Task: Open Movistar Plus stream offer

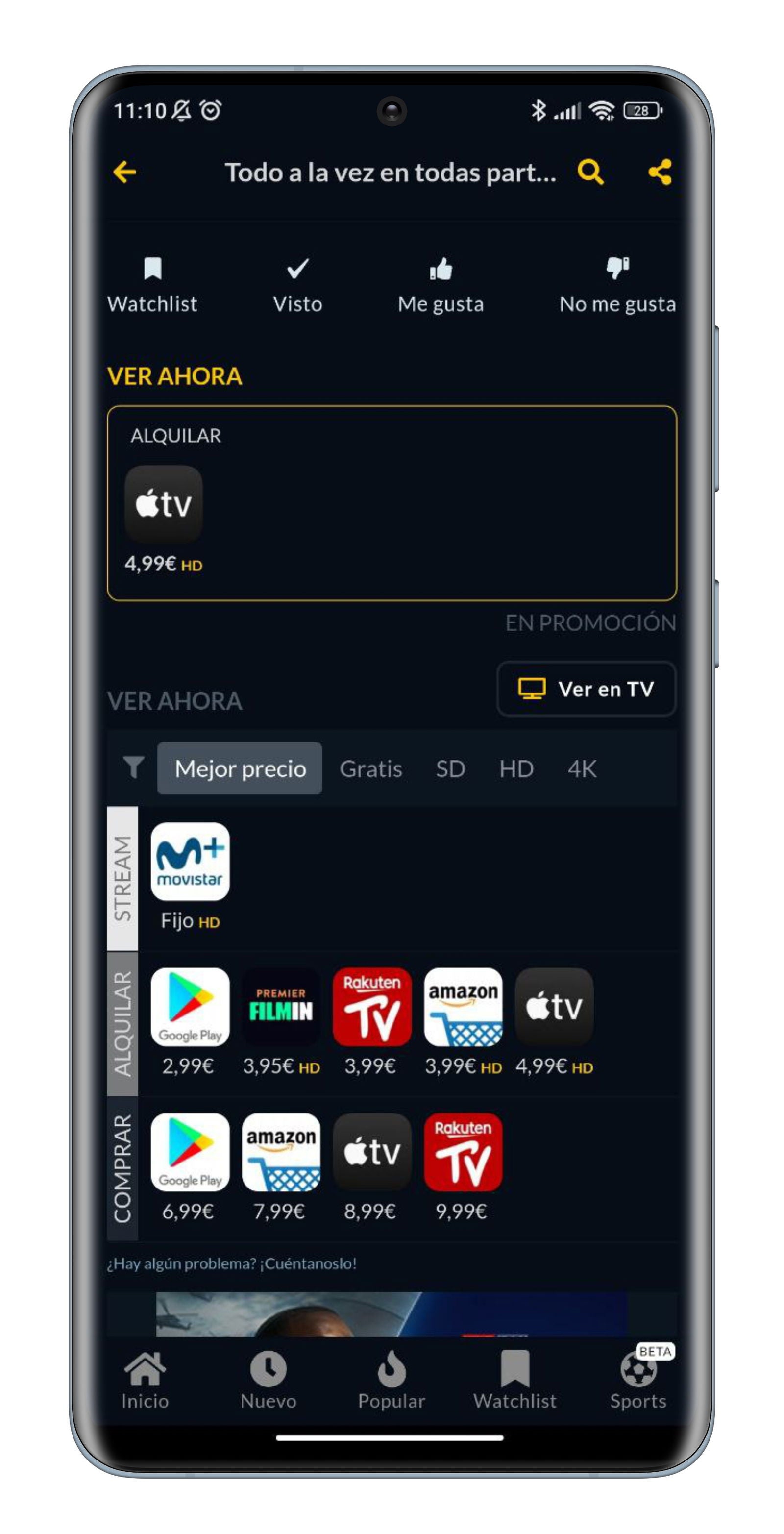Action: pyautogui.click(x=190, y=862)
